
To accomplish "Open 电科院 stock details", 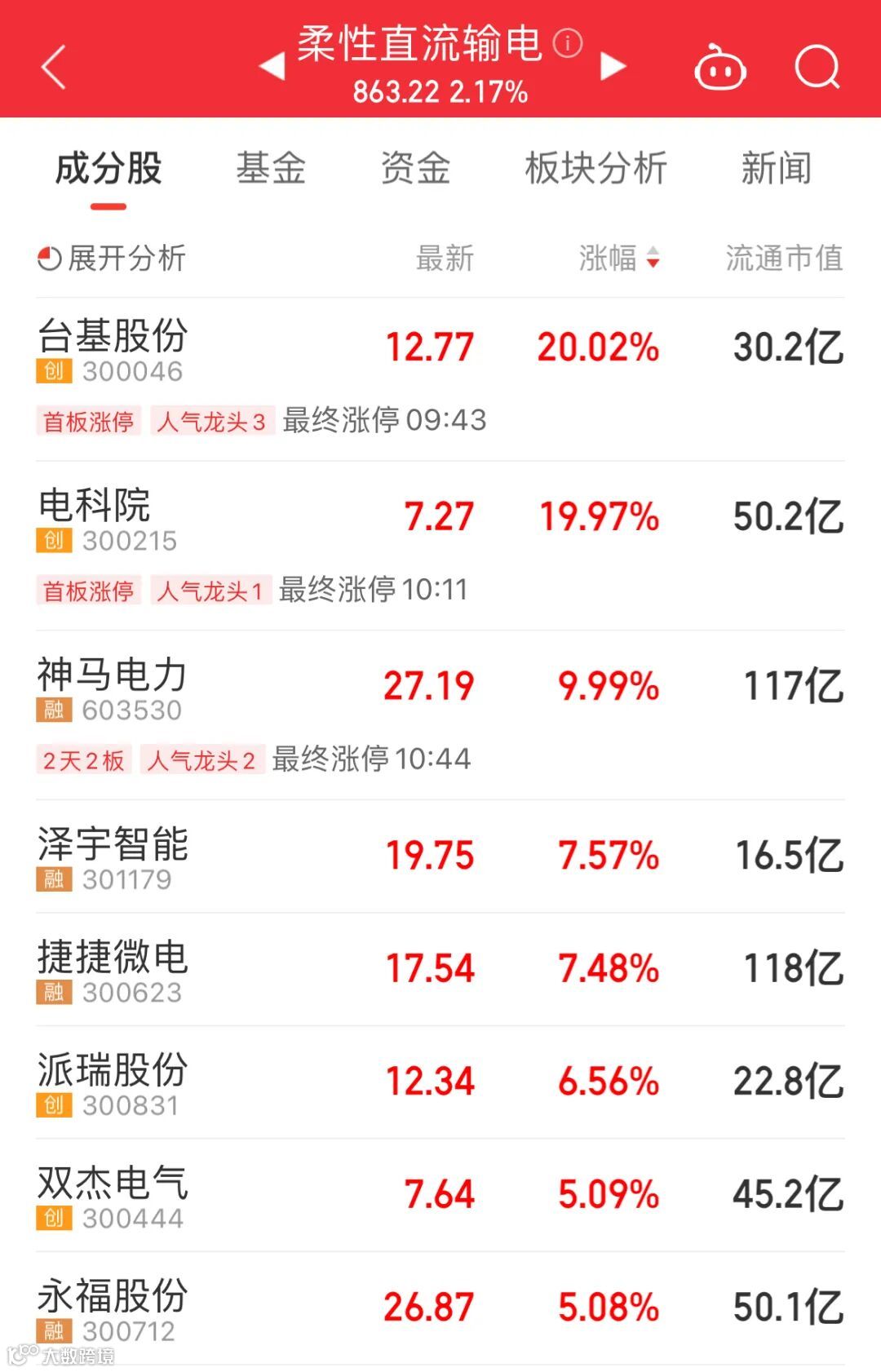I will point(95,506).
